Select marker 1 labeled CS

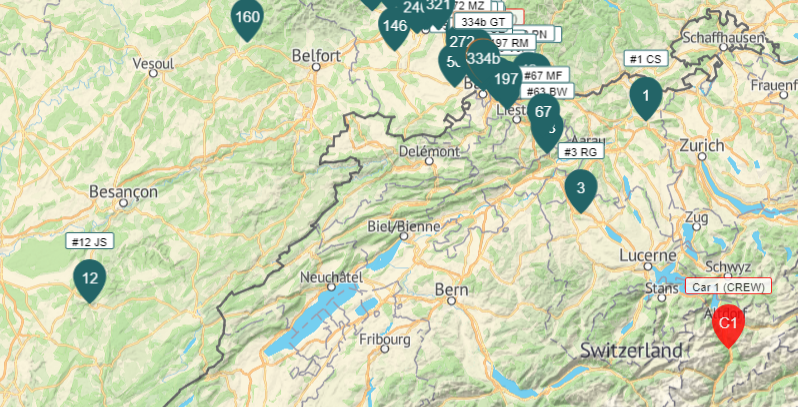click(646, 96)
